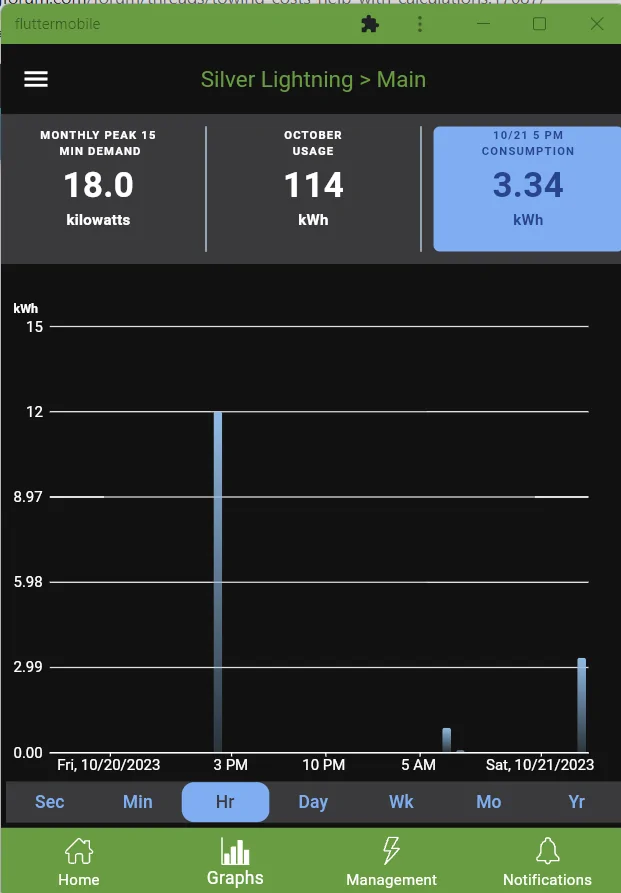Select the 10/21 5 PM Consumption card
The width and height of the screenshot is (621, 893).
tap(527, 187)
